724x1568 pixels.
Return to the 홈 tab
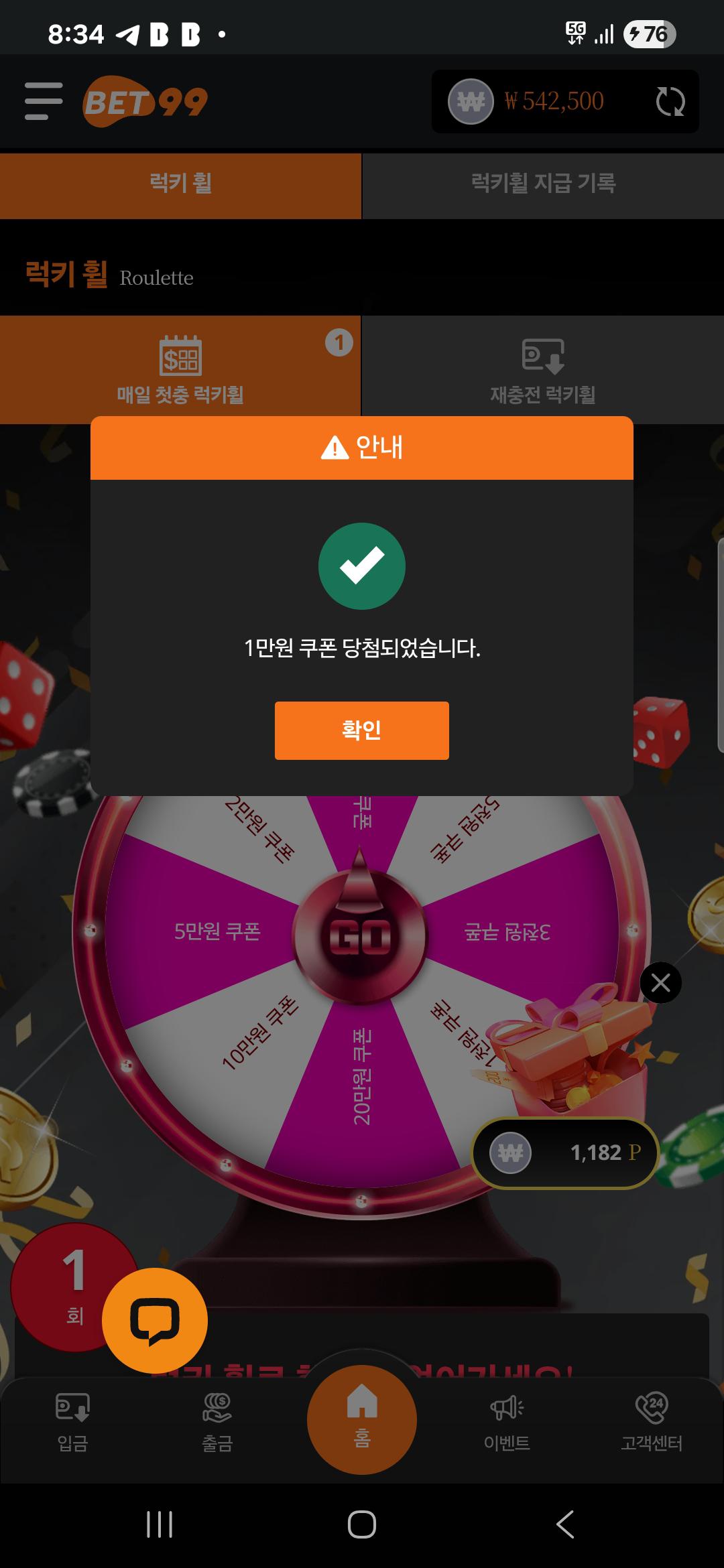(361, 1419)
